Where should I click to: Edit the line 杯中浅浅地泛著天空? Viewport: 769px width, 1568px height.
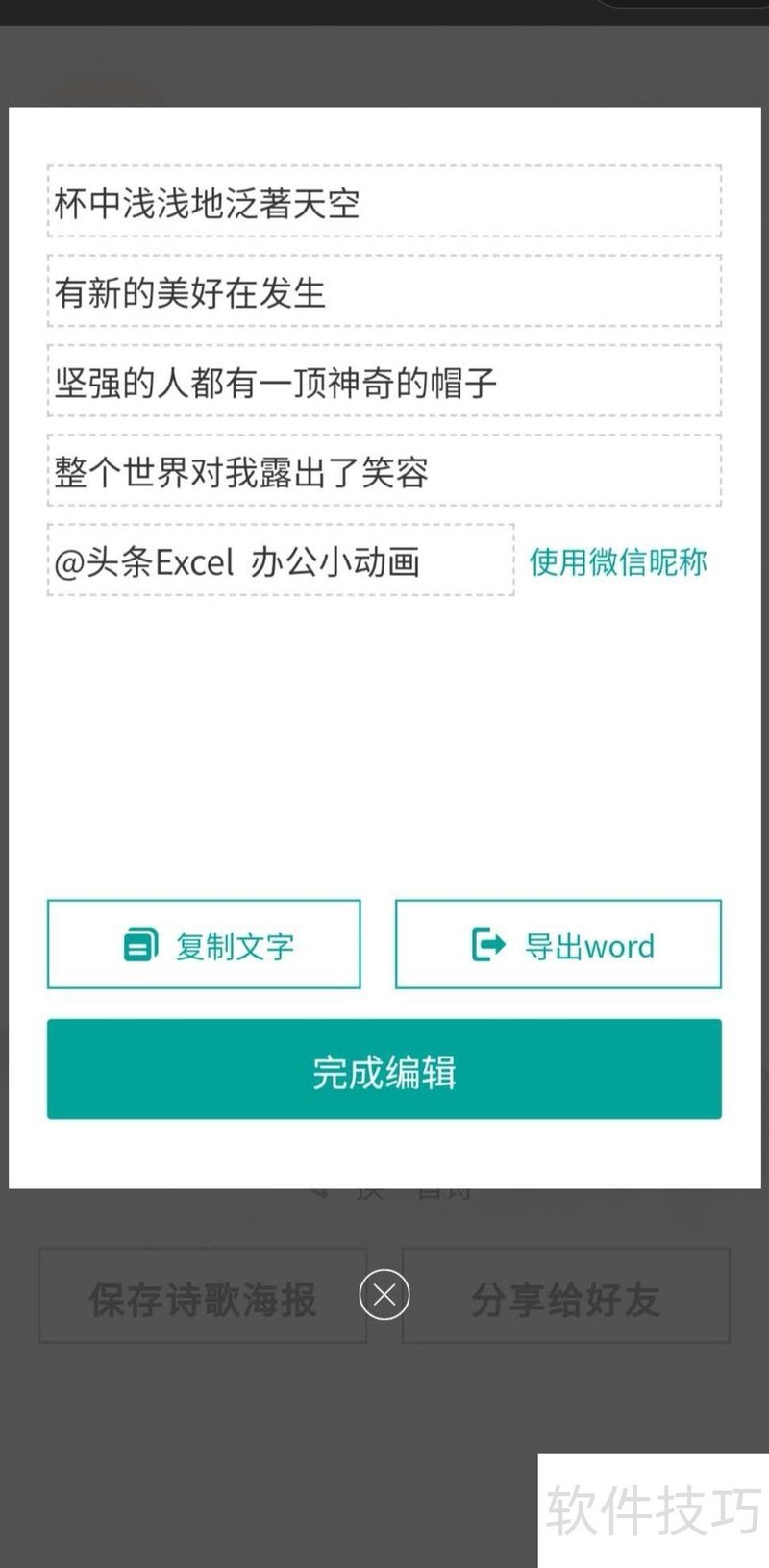coord(384,202)
